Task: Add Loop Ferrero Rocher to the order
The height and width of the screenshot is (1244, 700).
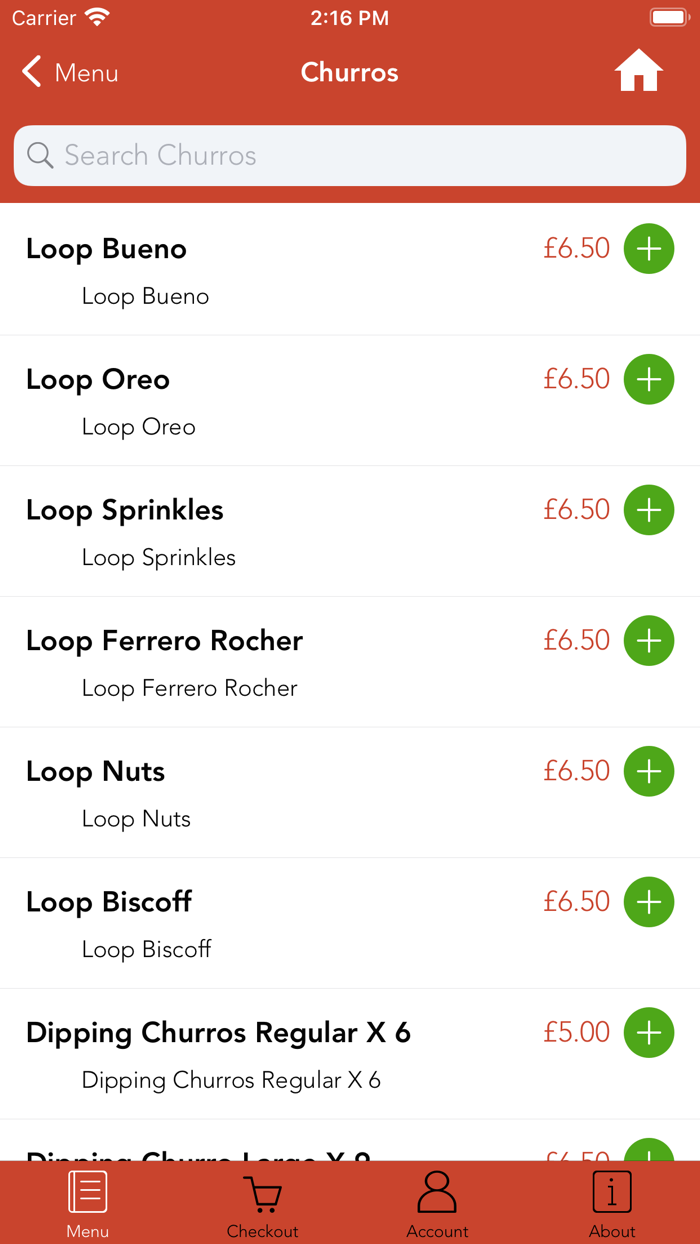Action: [649, 641]
